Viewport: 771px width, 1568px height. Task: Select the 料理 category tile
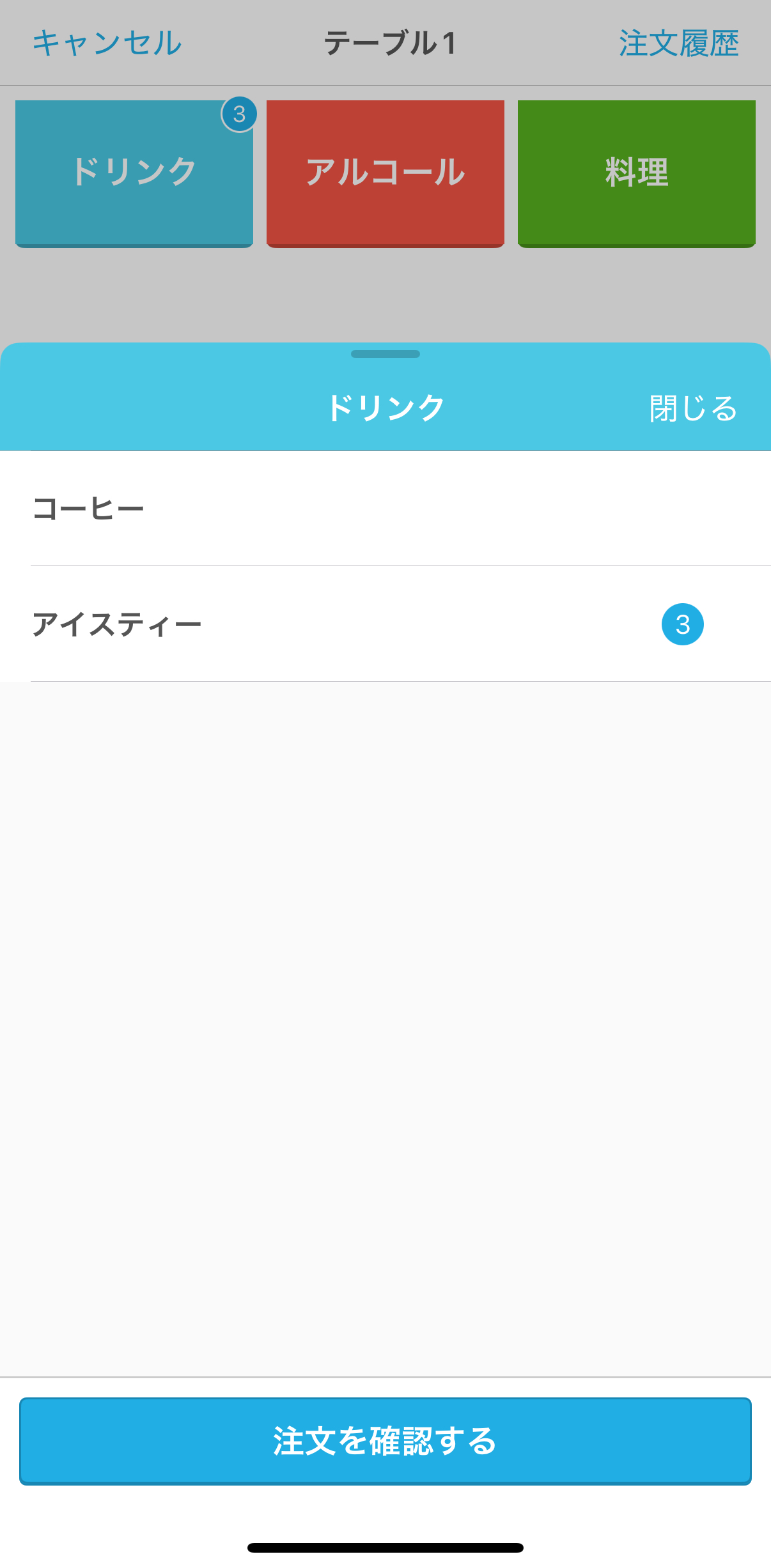[635, 171]
